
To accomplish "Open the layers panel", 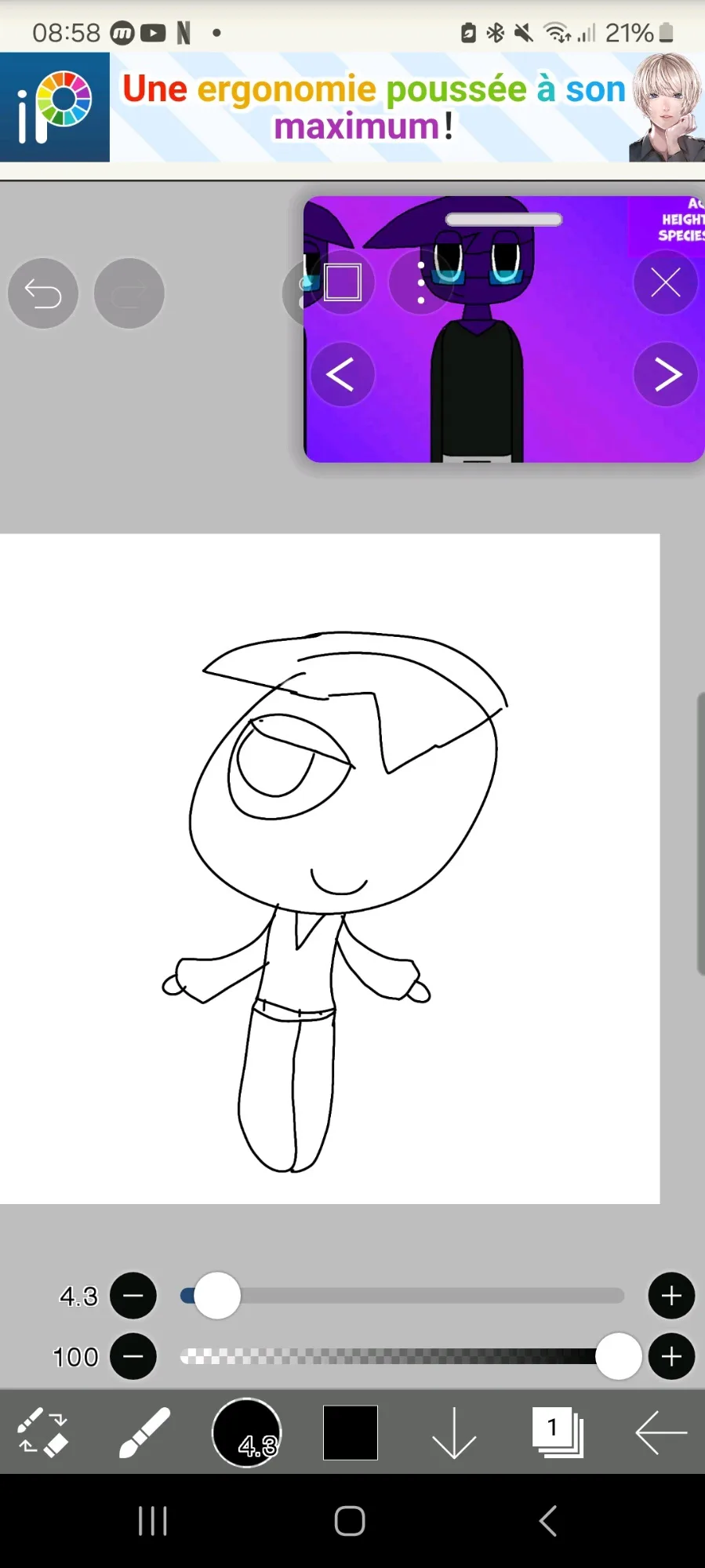I will [x=558, y=1432].
